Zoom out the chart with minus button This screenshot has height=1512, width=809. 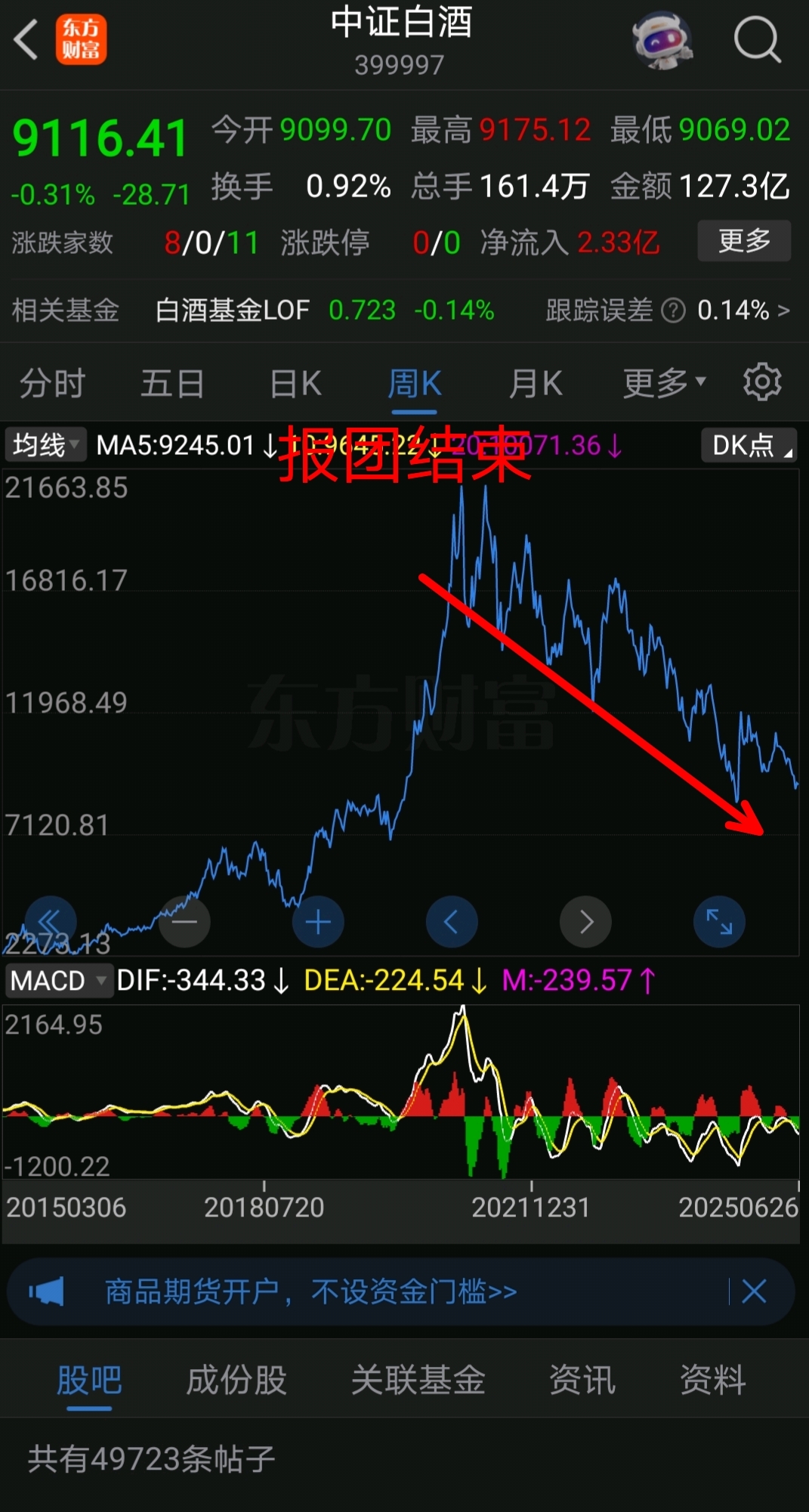184,922
